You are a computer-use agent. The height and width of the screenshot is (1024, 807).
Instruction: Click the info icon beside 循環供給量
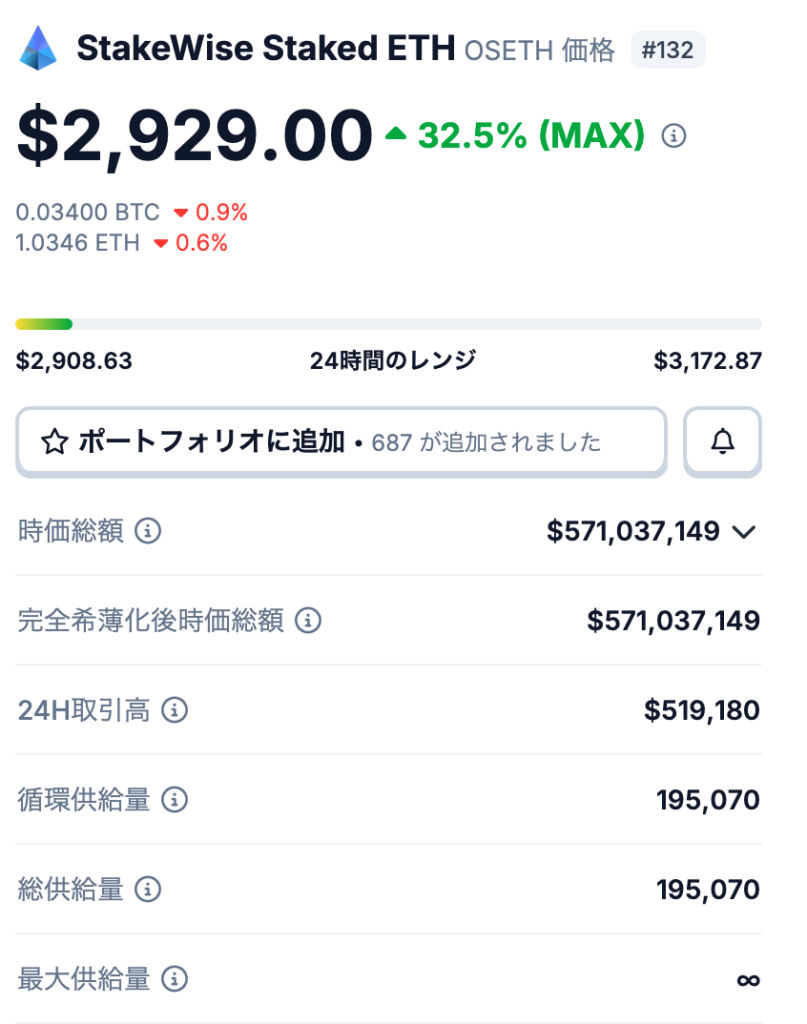pyautogui.click(x=175, y=800)
